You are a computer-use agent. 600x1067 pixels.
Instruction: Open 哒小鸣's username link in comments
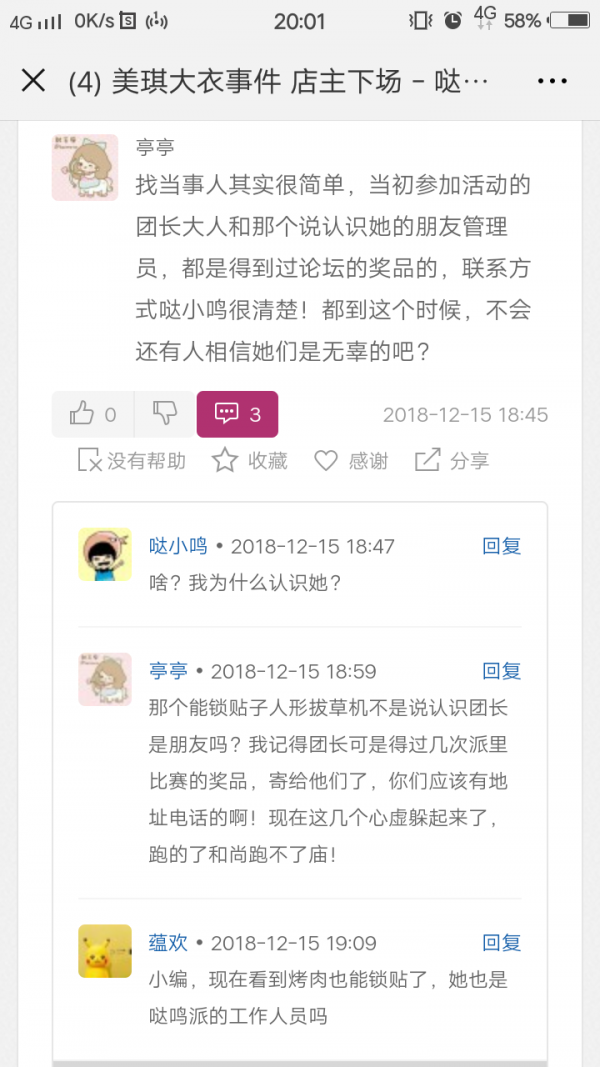coord(178,546)
